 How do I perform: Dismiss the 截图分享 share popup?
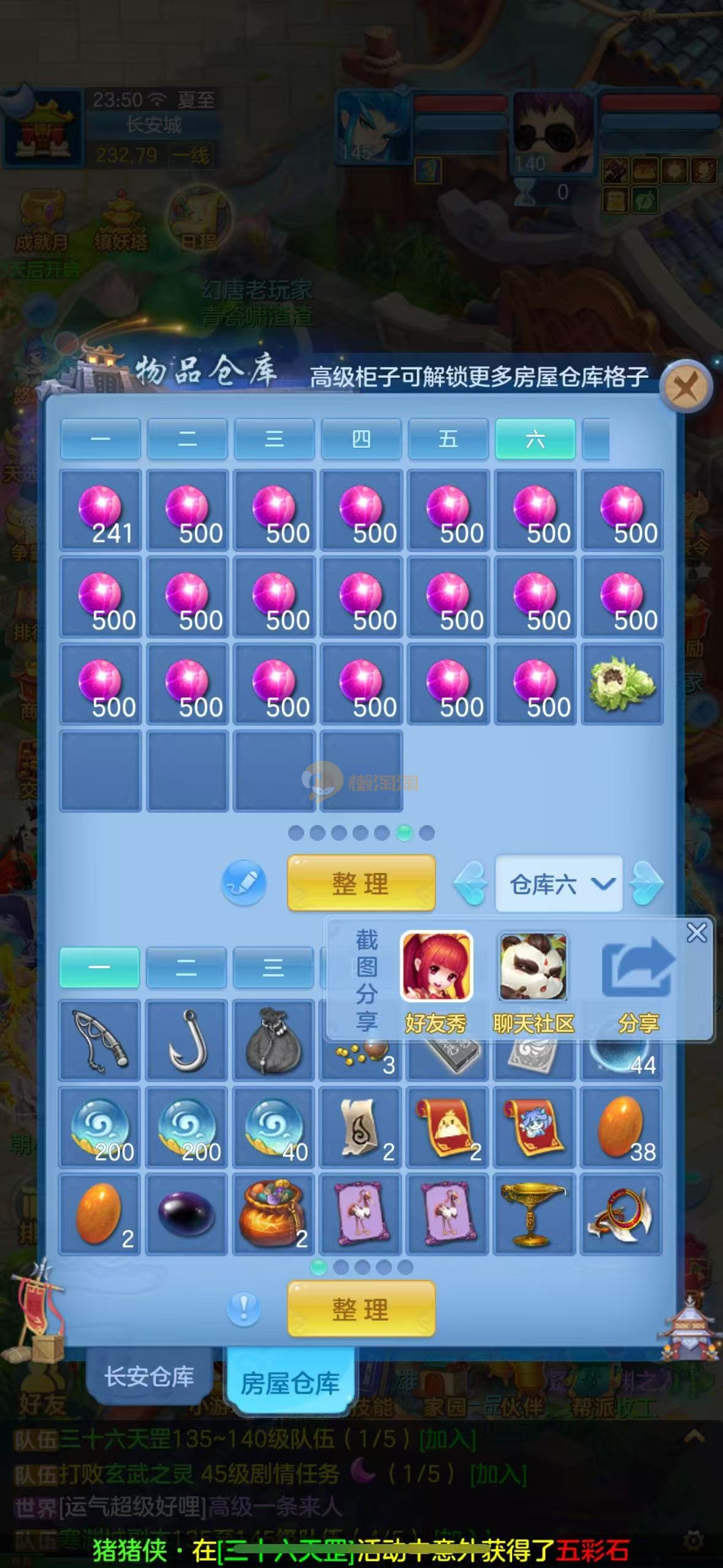[697, 933]
